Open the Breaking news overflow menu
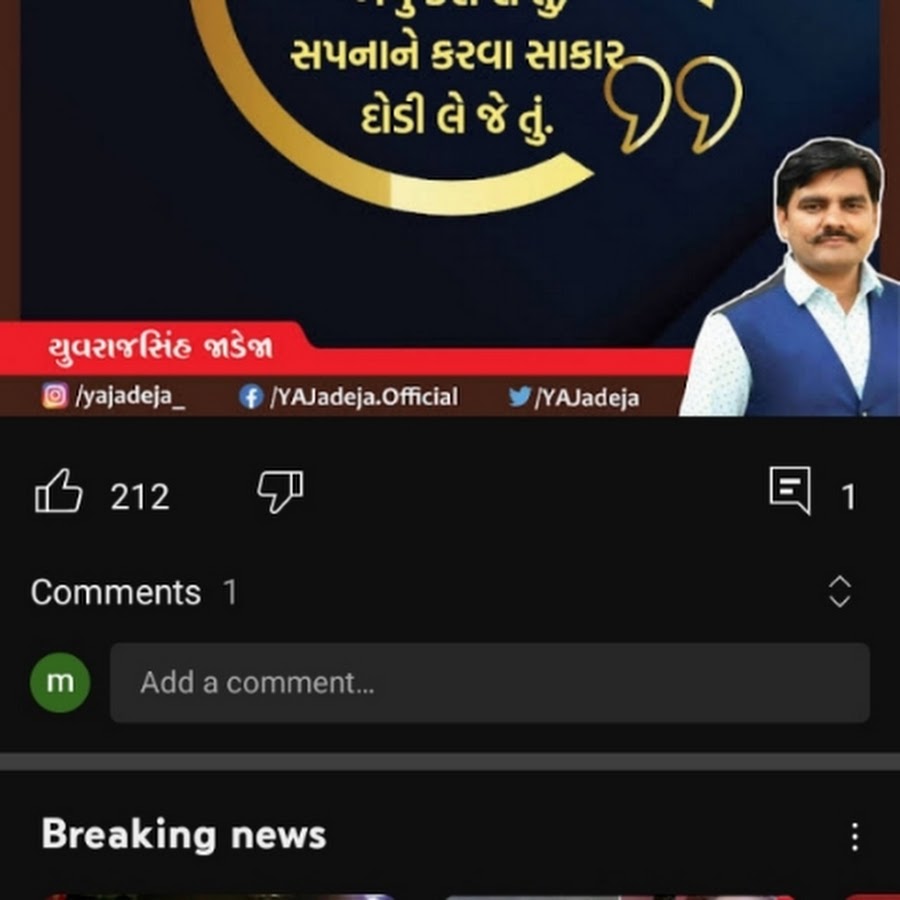The image size is (900, 900). (854, 836)
